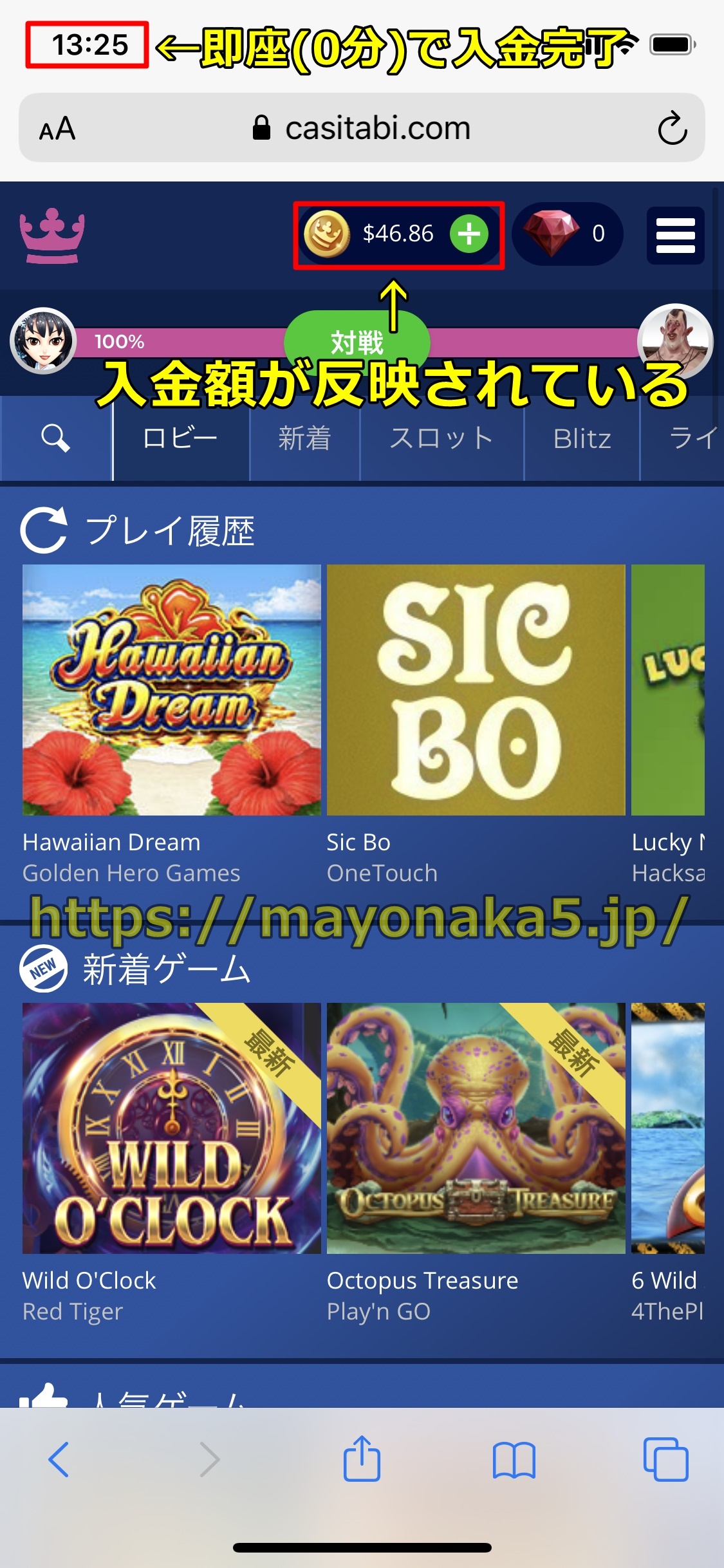Open the hamburger menu
The height and width of the screenshot is (1568, 724).
(x=675, y=235)
